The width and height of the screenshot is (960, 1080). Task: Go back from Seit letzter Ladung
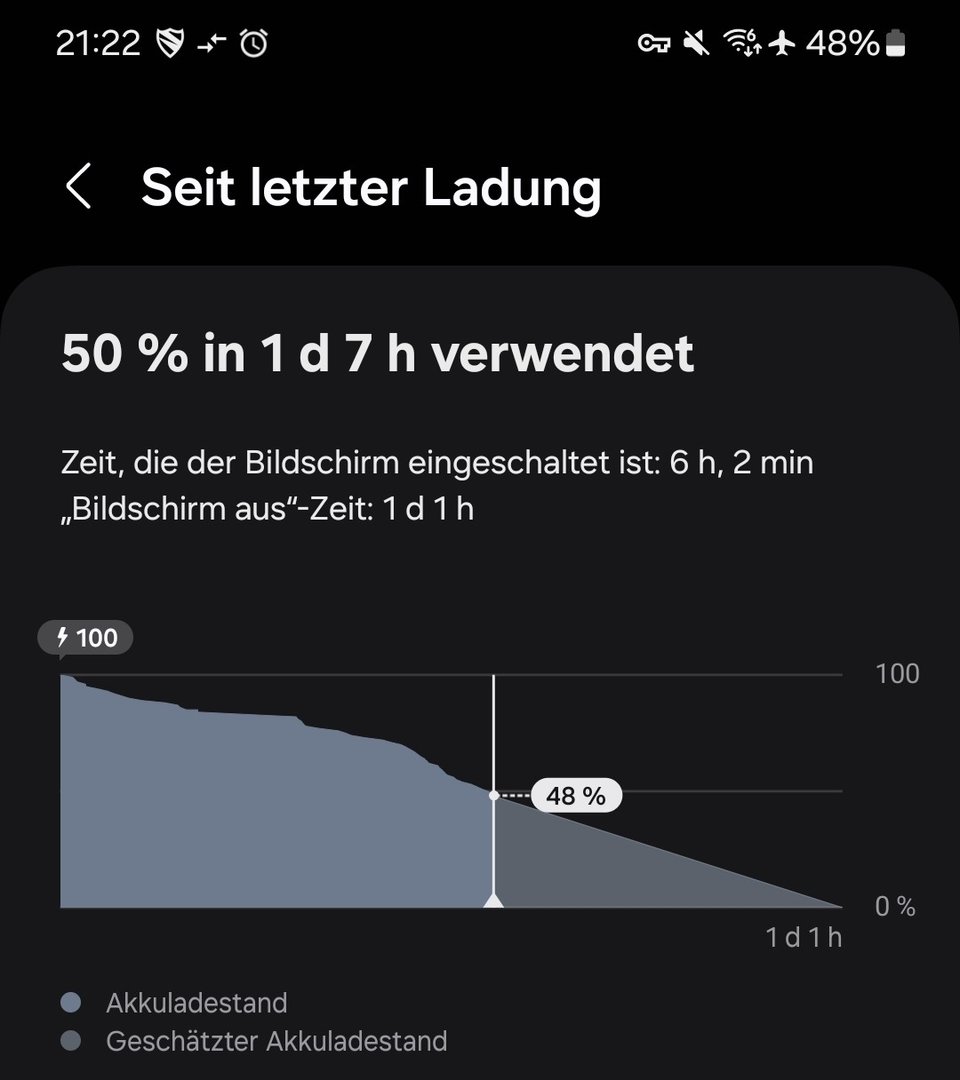(x=79, y=187)
